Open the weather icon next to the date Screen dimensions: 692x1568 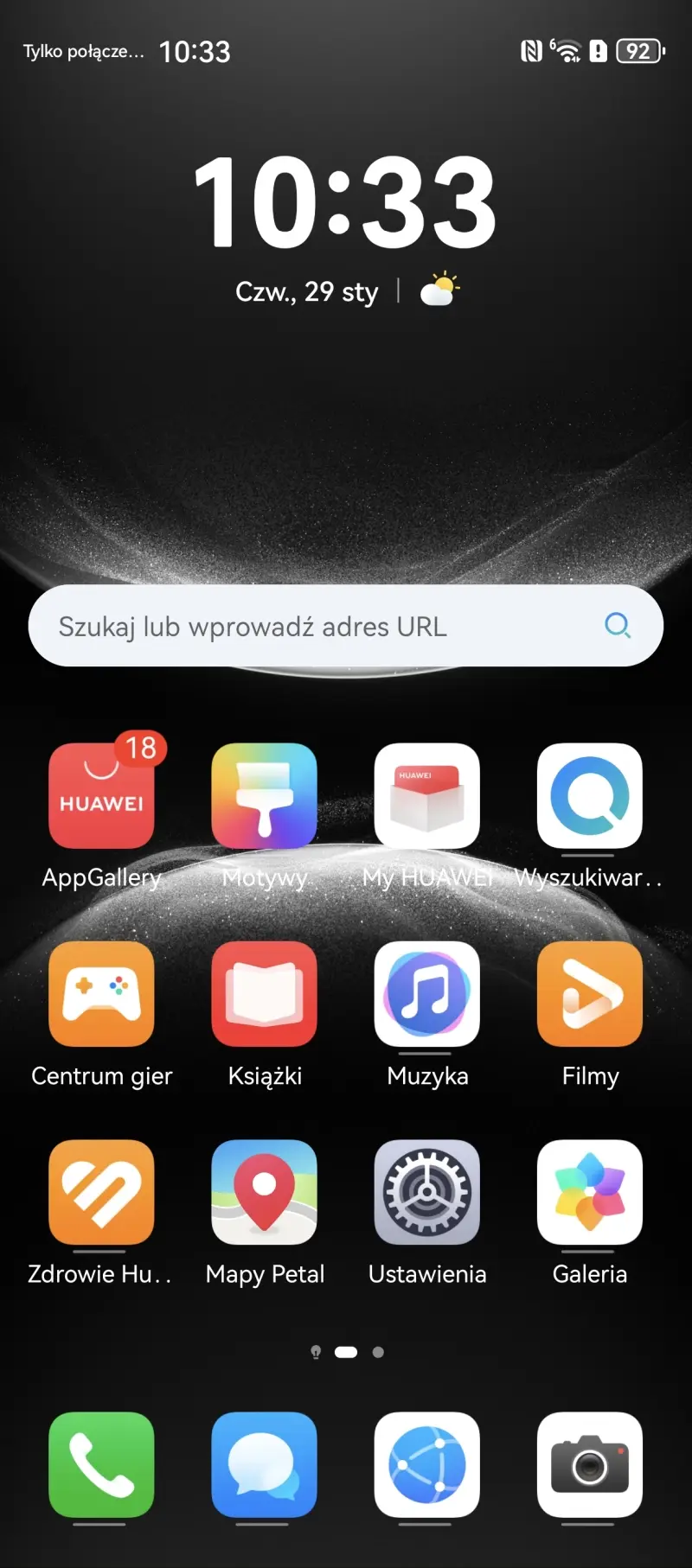439,290
